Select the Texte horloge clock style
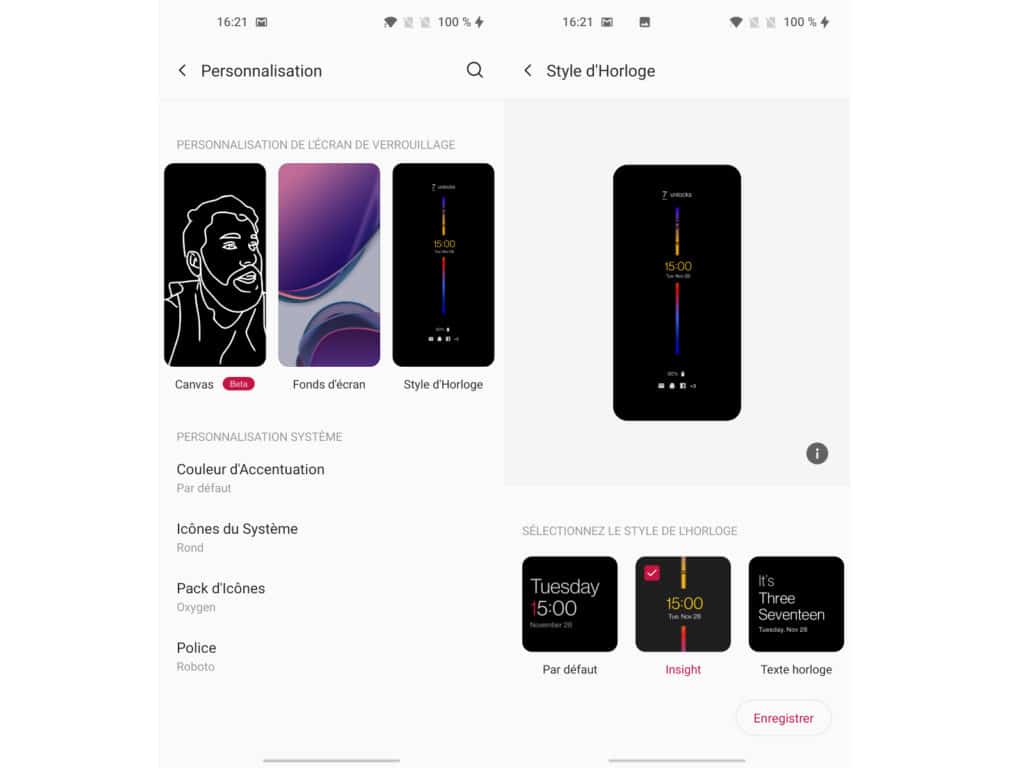 coord(796,604)
